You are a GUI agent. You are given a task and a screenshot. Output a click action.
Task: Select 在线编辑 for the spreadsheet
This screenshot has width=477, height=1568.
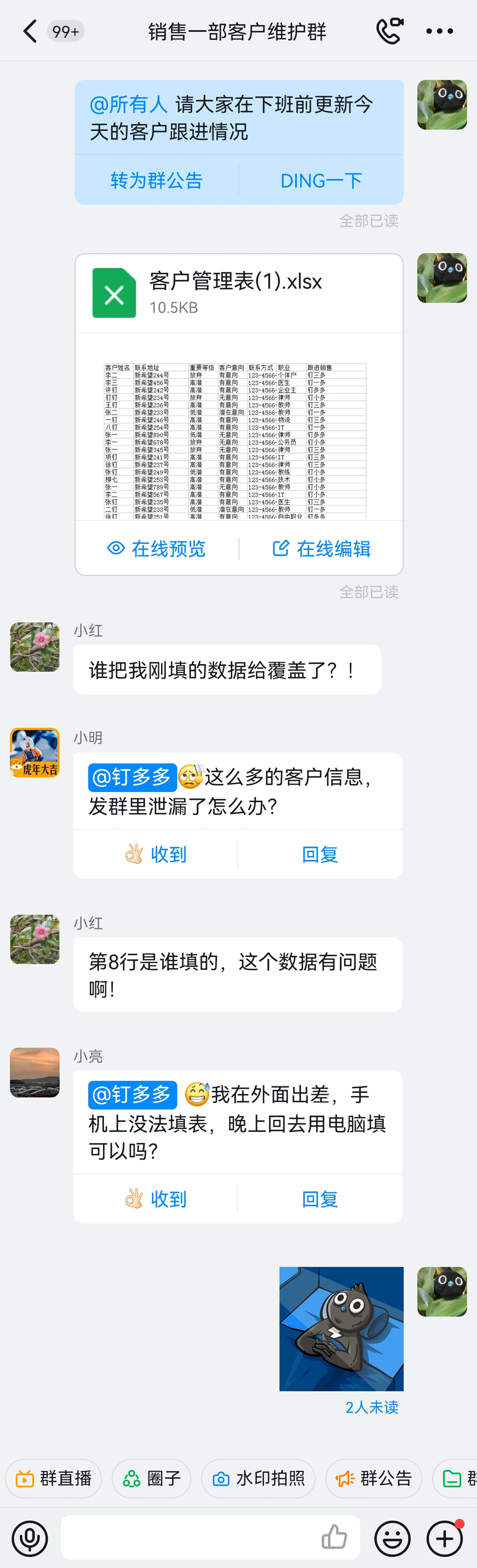(x=321, y=548)
